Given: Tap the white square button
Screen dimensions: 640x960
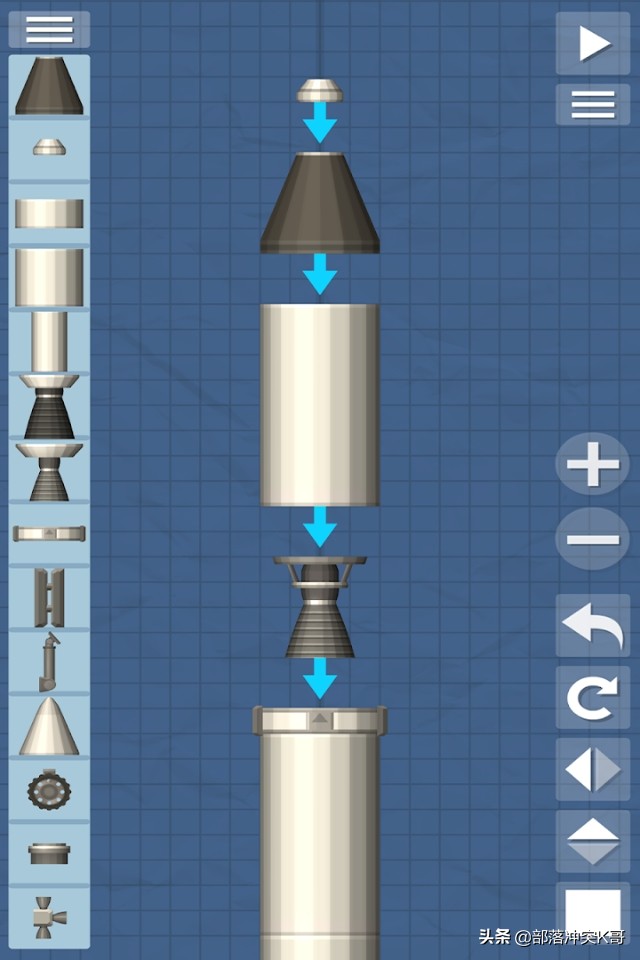Looking at the screenshot, I should tap(593, 912).
